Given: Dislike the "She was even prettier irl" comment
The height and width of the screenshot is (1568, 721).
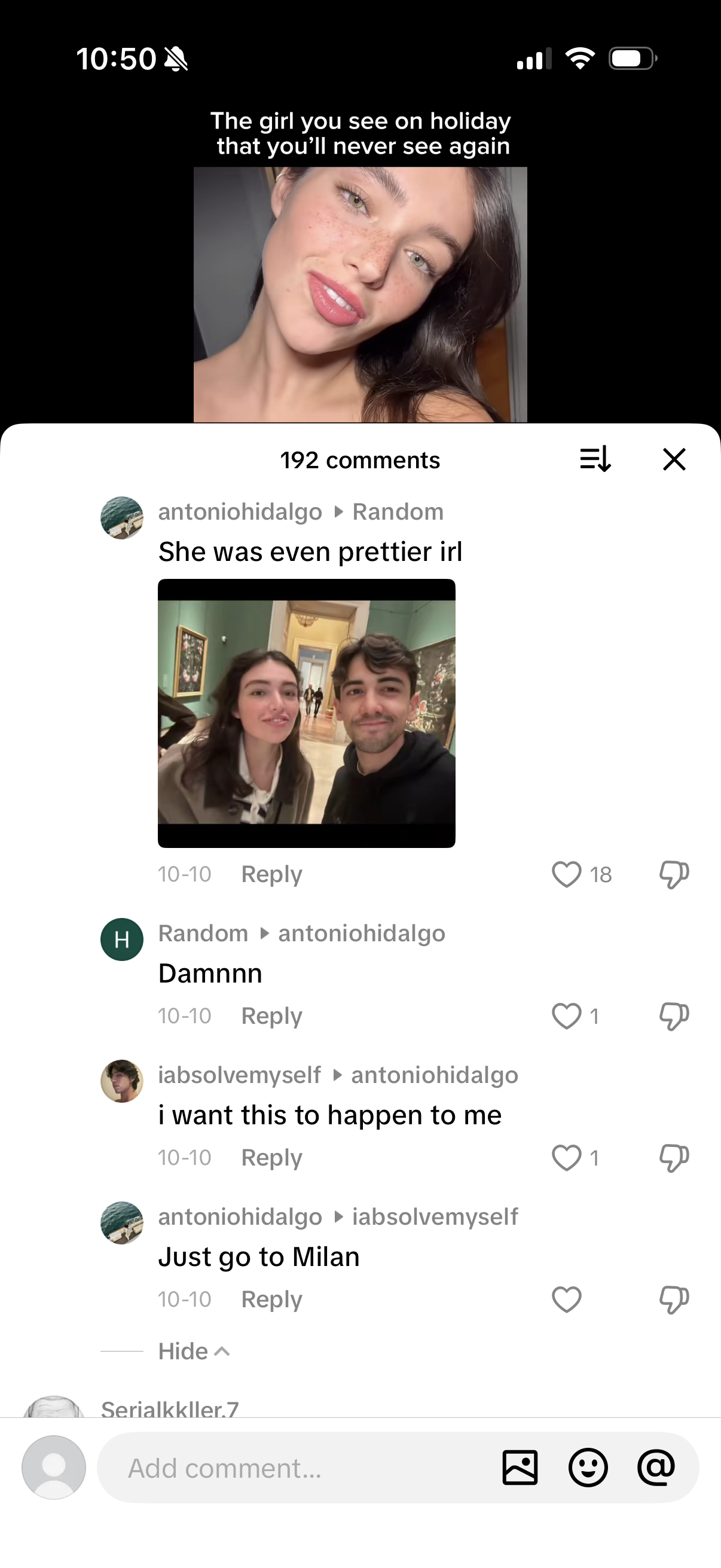Looking at the screenshot, I should [674, 875].
